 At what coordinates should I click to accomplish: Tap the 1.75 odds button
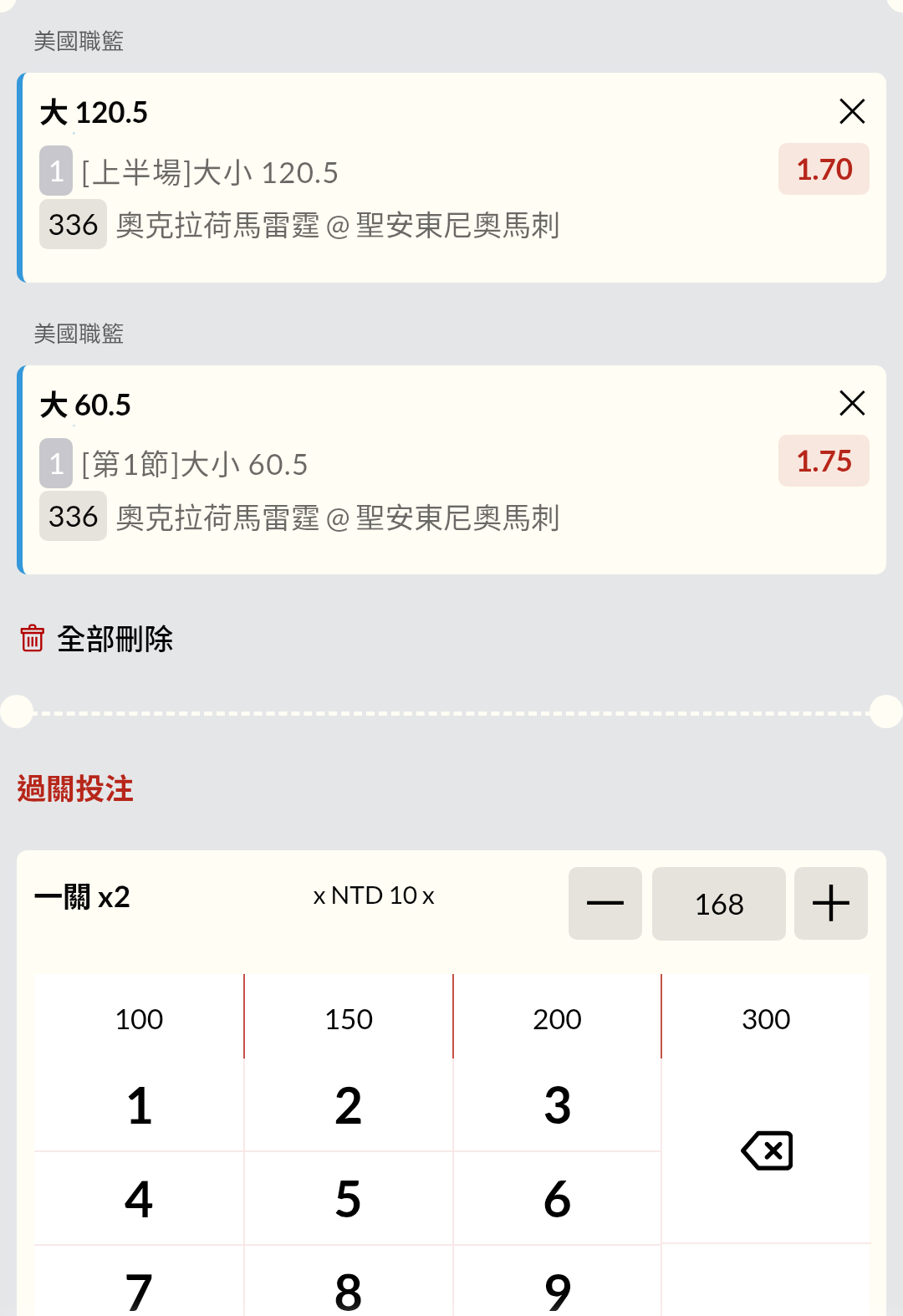824,461
